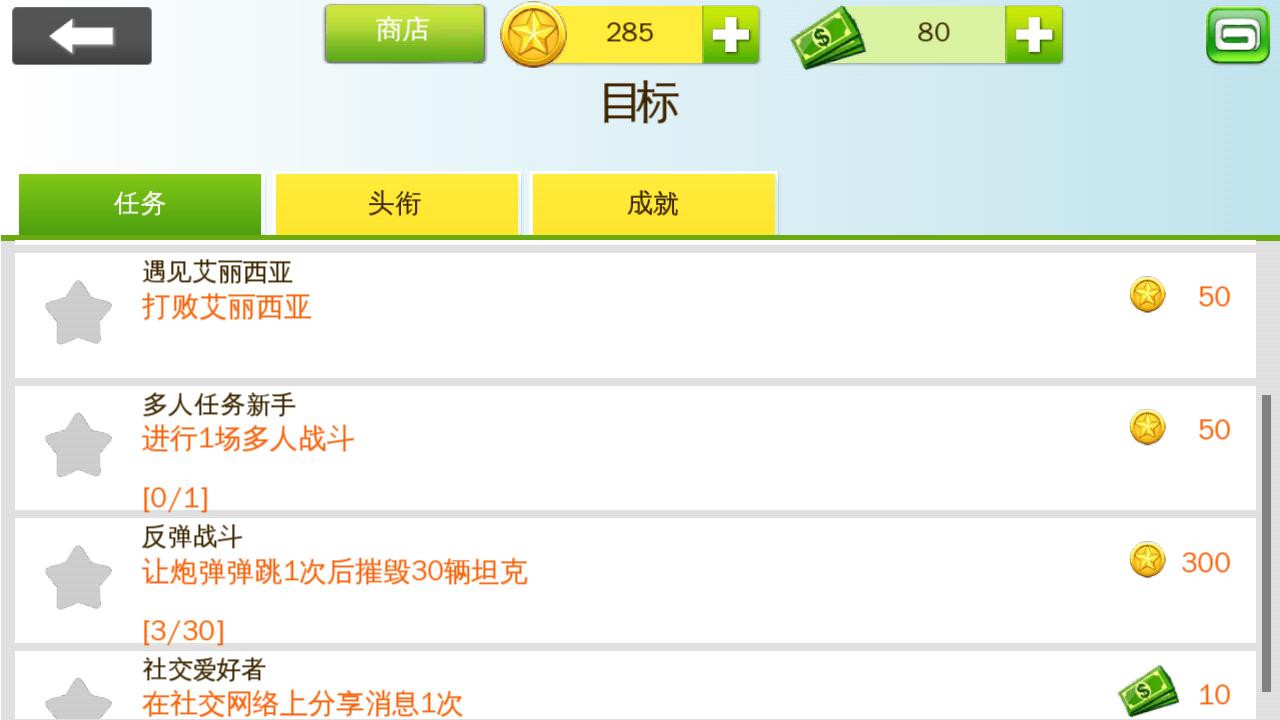This screenshot has width=1280, height=720.
Task: Open the Gameloft icon menu
Action: 1237,36
